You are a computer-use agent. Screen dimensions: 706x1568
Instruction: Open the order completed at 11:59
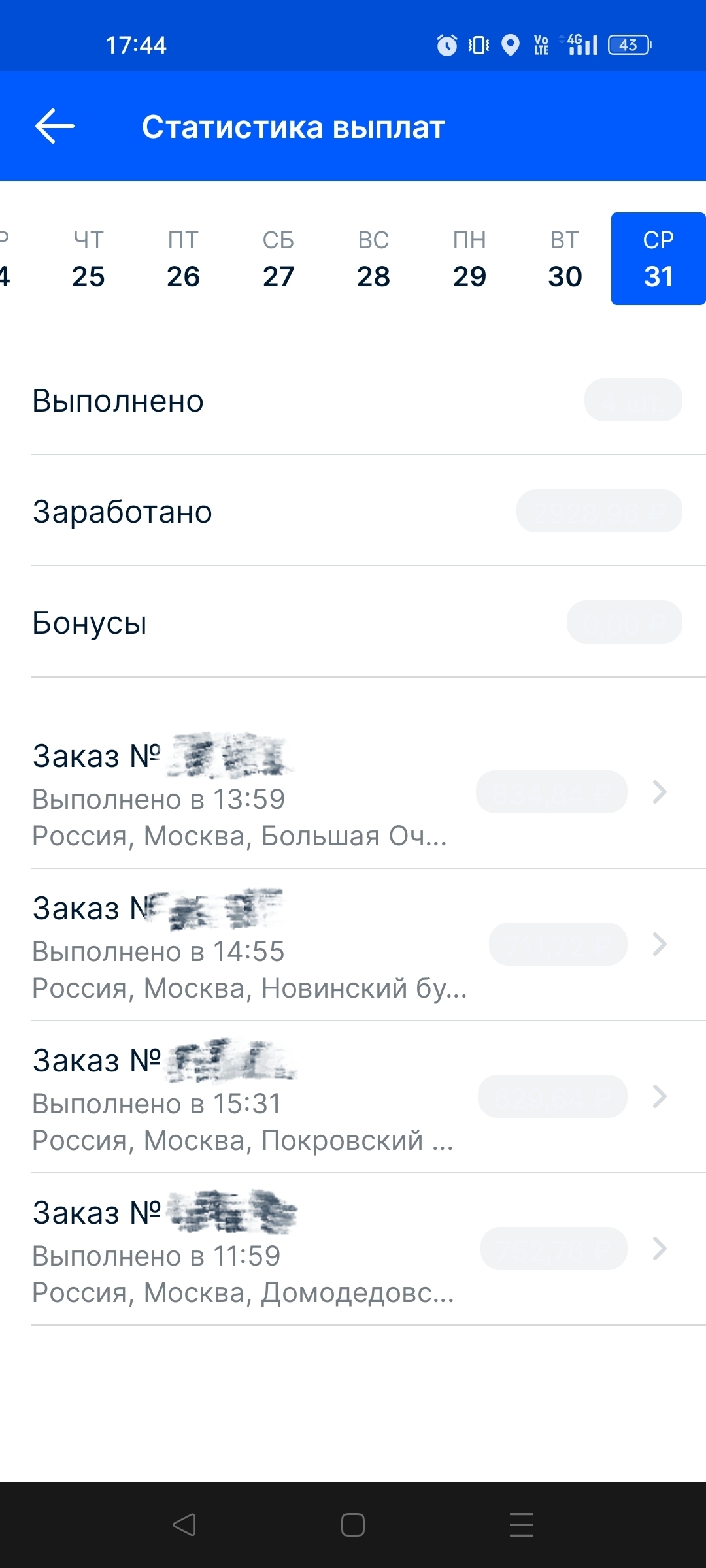point(353,1249)
